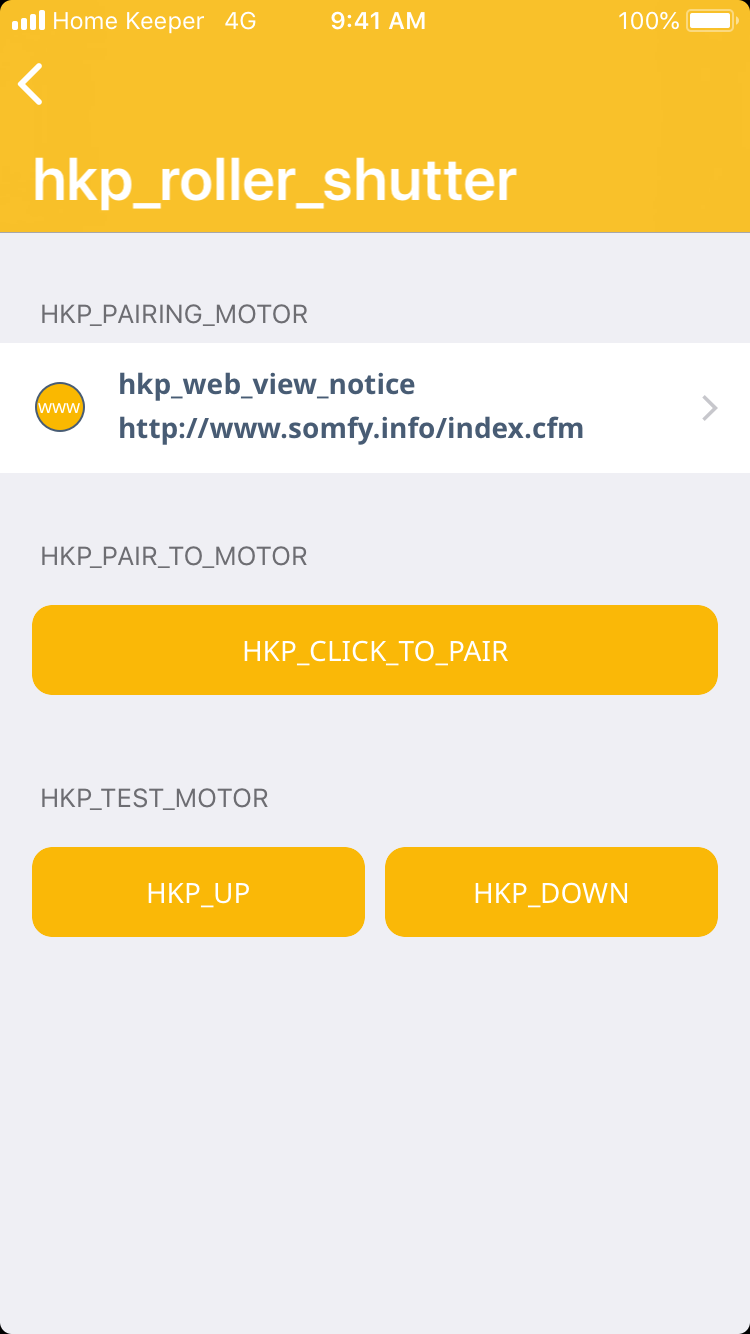Image resolution: width=750 pixels, height=1334 pixels.
Task: Go back using the top-left arrow
Action: point(32,84)
